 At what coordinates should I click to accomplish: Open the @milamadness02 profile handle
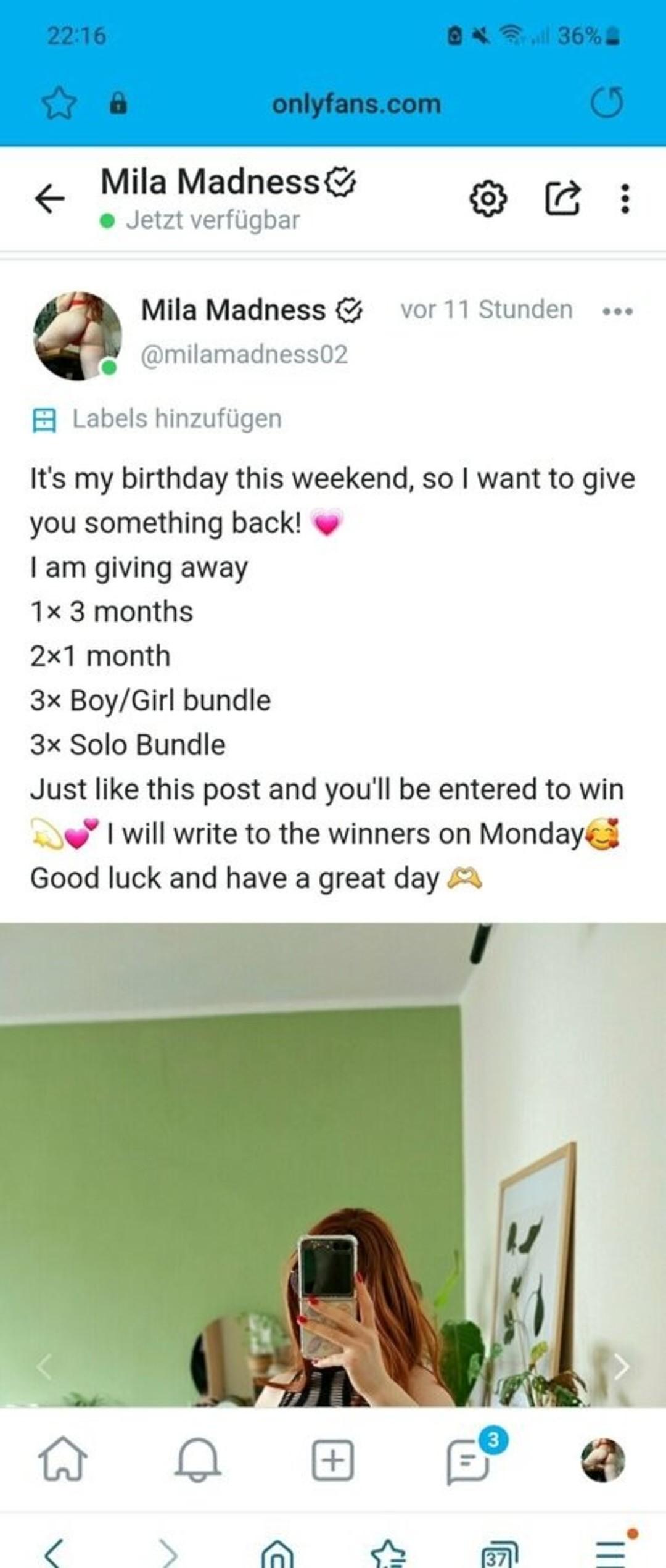[244, 355]
